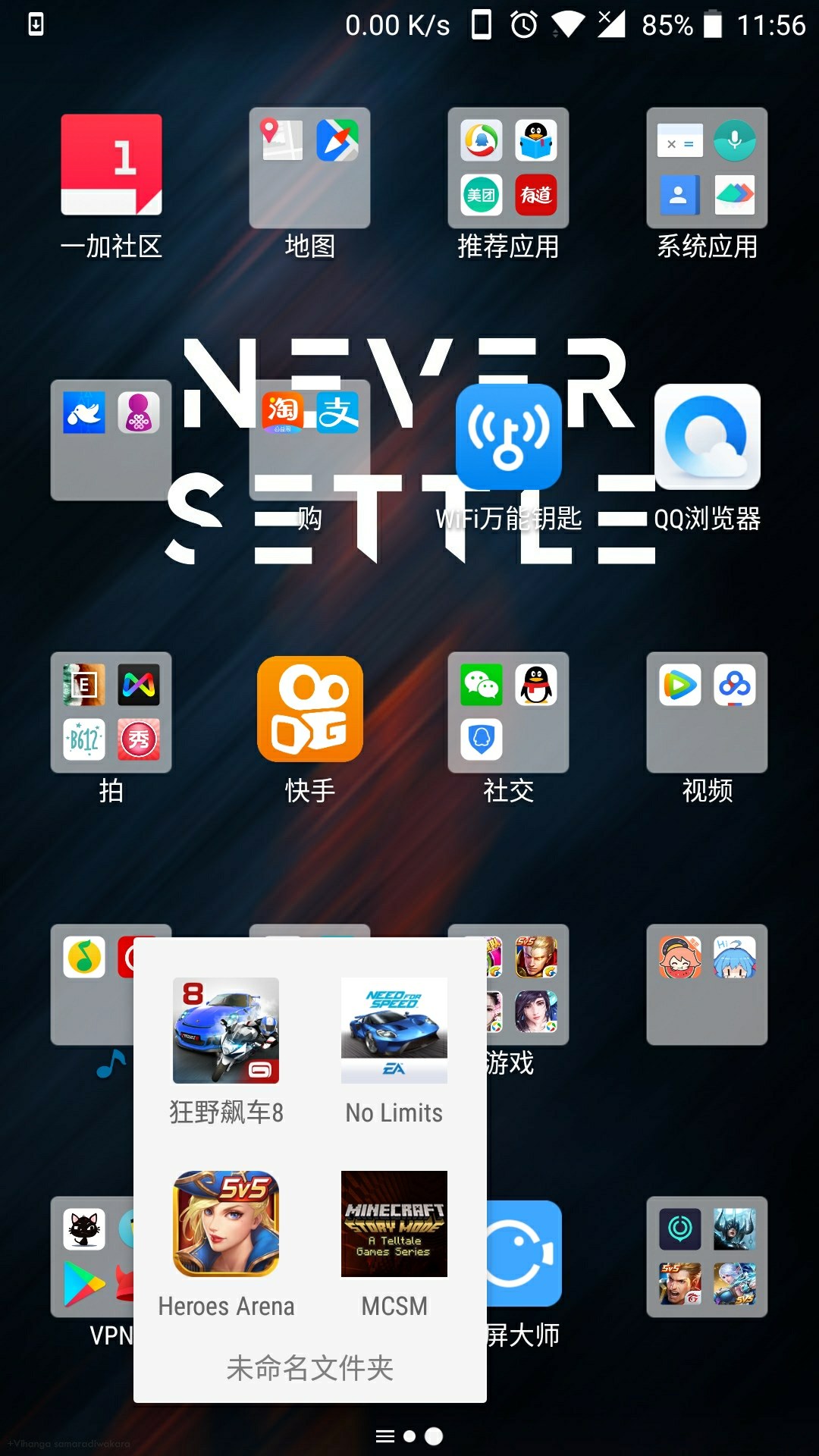Launch 快手 video app
The height and width of the screenshot is (1456, 819).
pyautogui.click(x=309, y=710)
